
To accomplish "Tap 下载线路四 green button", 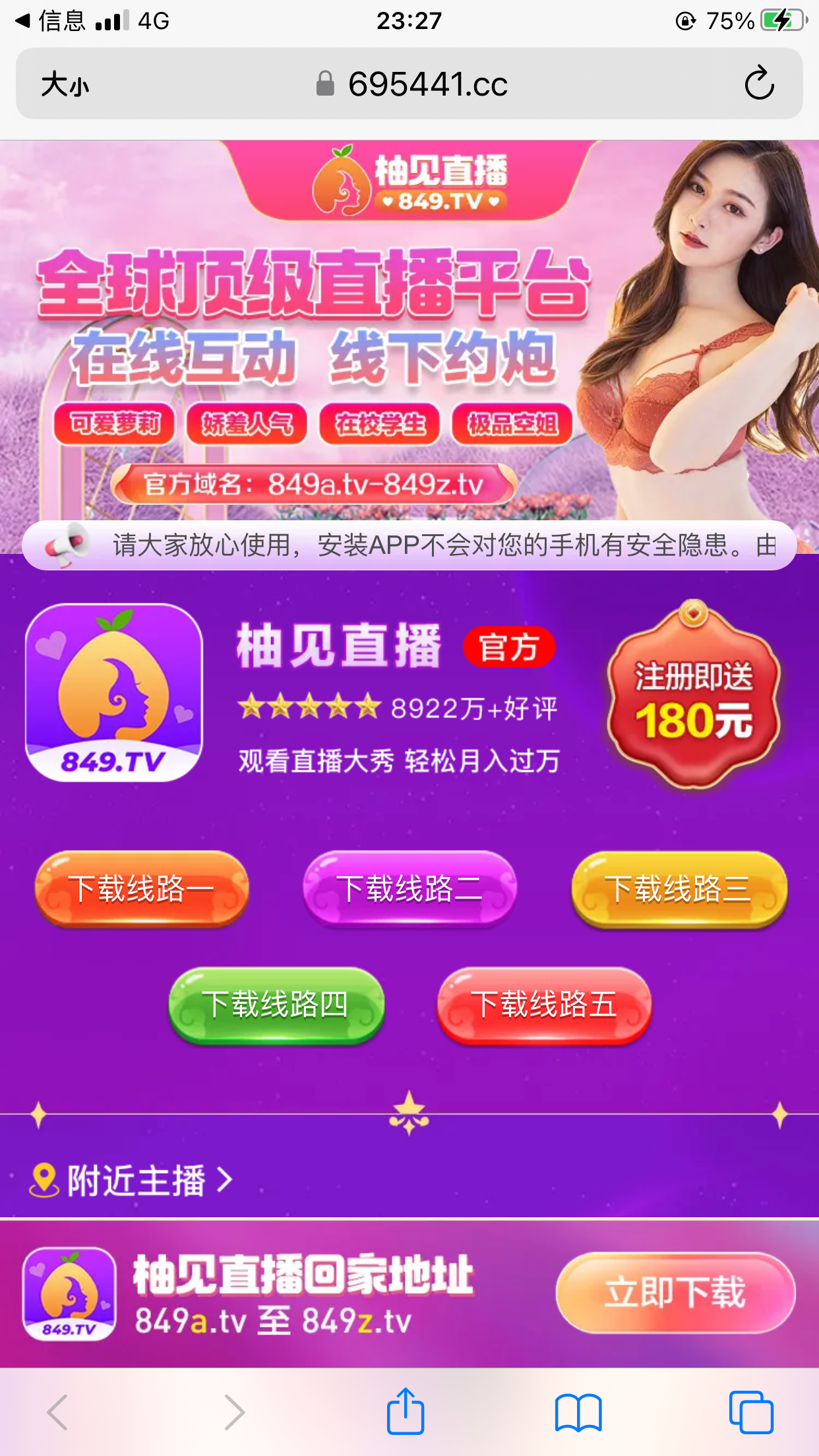I will click(276, 1005).
